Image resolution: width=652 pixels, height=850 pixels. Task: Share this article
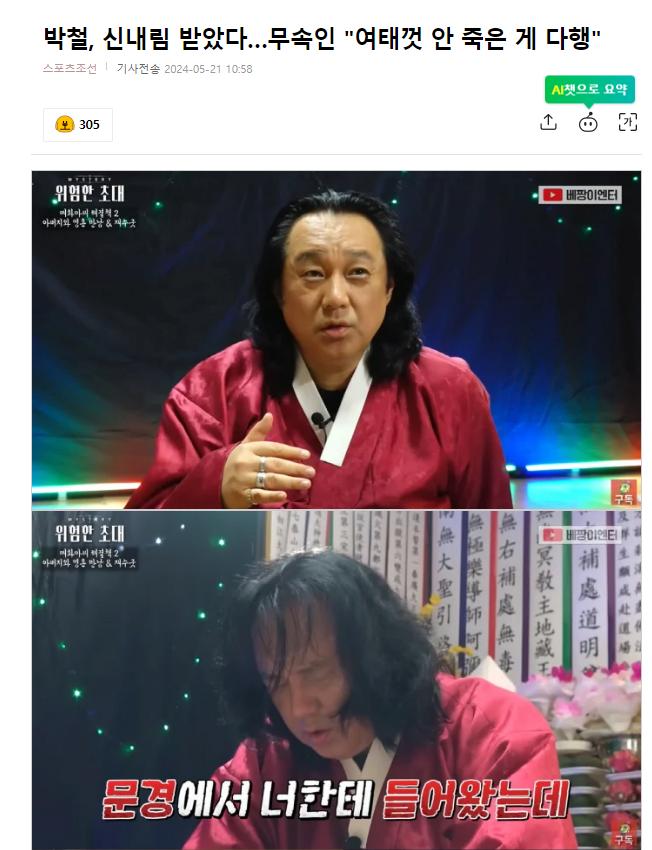pyautogui.click(x=548, y=122)
